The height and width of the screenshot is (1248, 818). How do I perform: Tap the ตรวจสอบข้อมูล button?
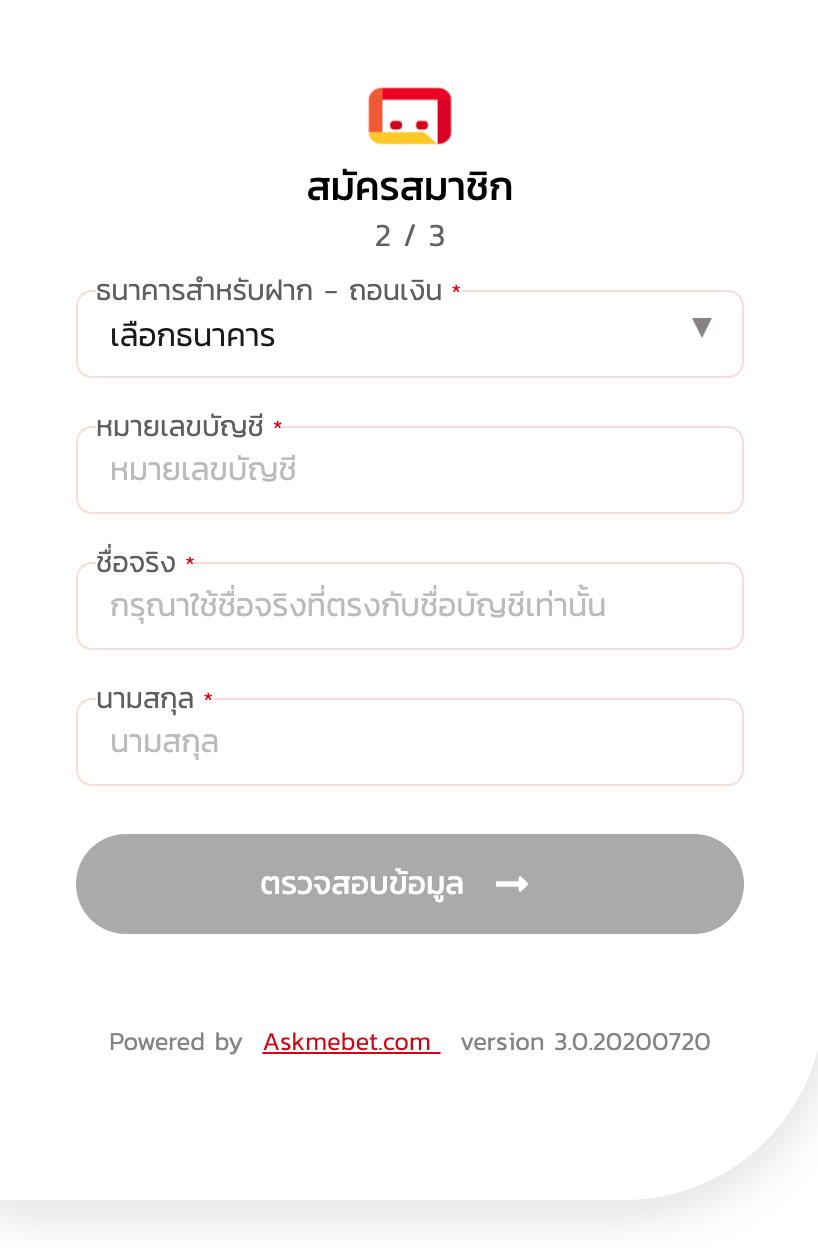click(x=410, y=884)
